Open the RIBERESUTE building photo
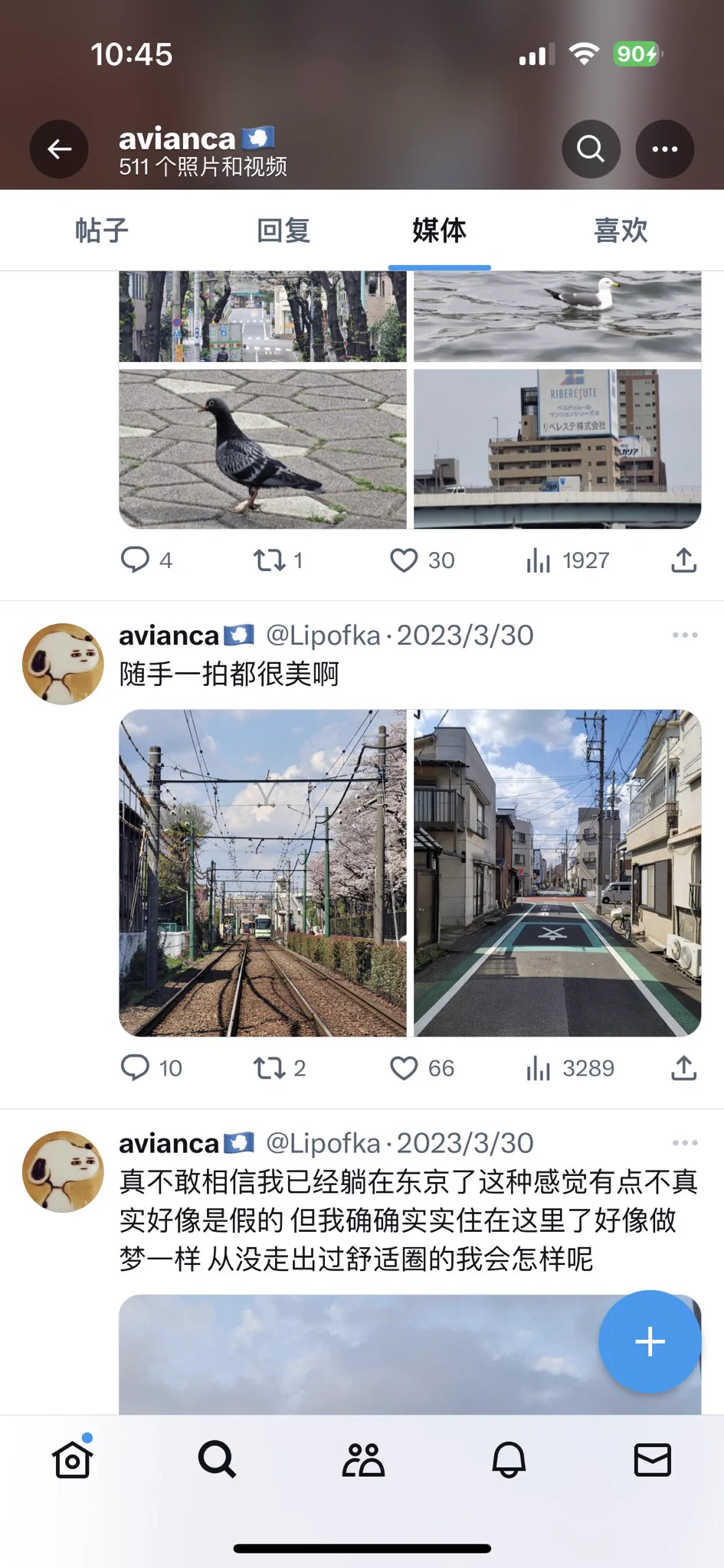The image size is (724, 1568). (557, 449)
